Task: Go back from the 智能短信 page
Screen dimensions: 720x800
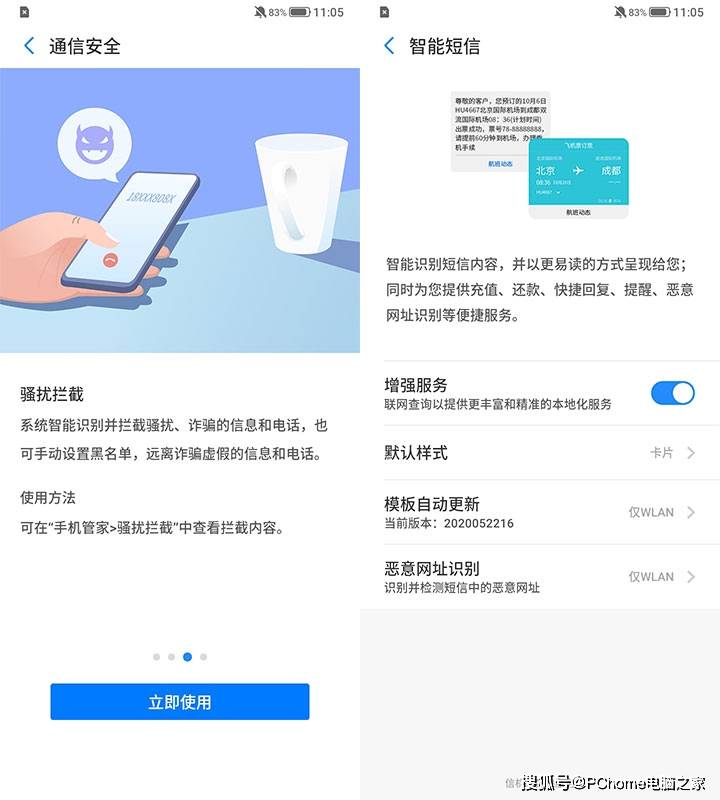Action: [x=389, y=46]
